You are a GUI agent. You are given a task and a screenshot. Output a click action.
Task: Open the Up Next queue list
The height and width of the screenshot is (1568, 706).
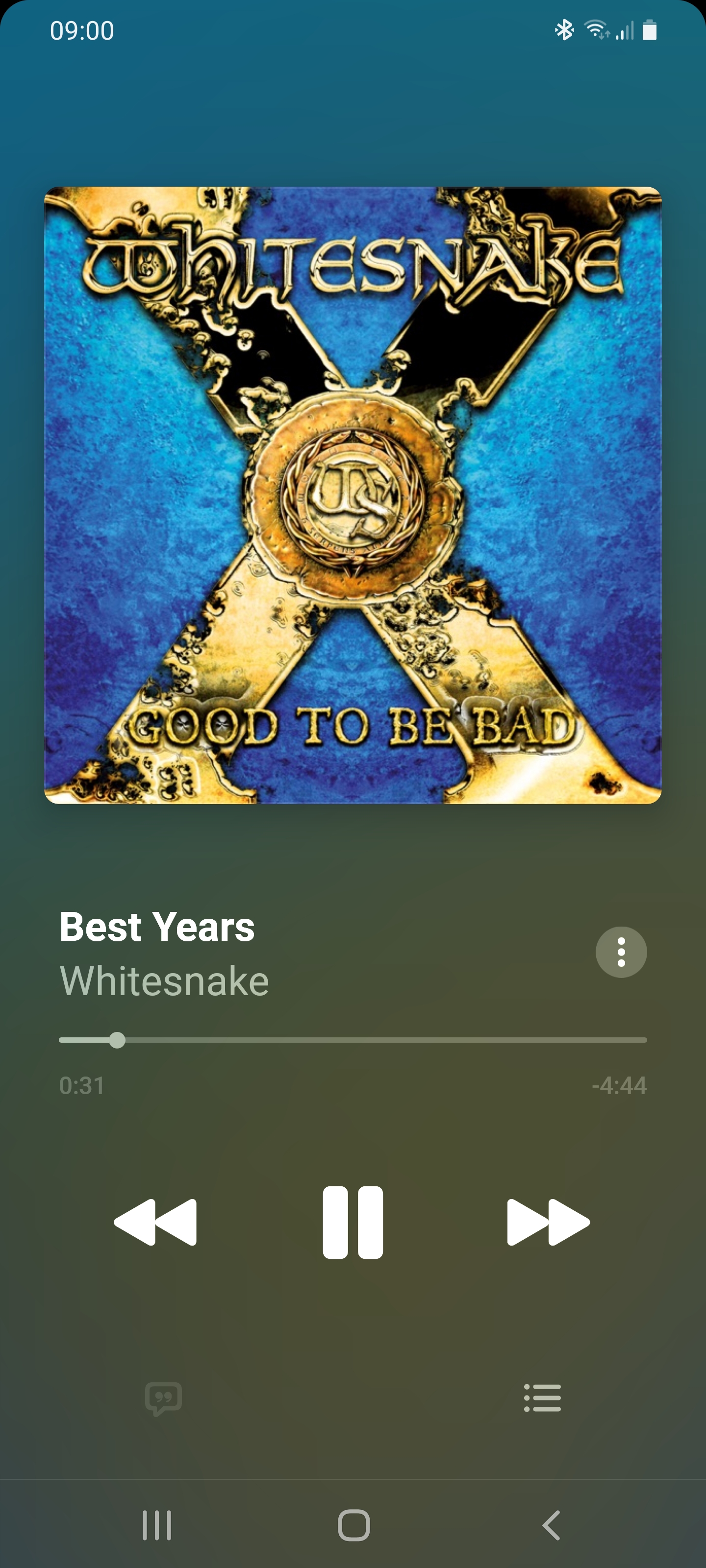coord(542,1397)
